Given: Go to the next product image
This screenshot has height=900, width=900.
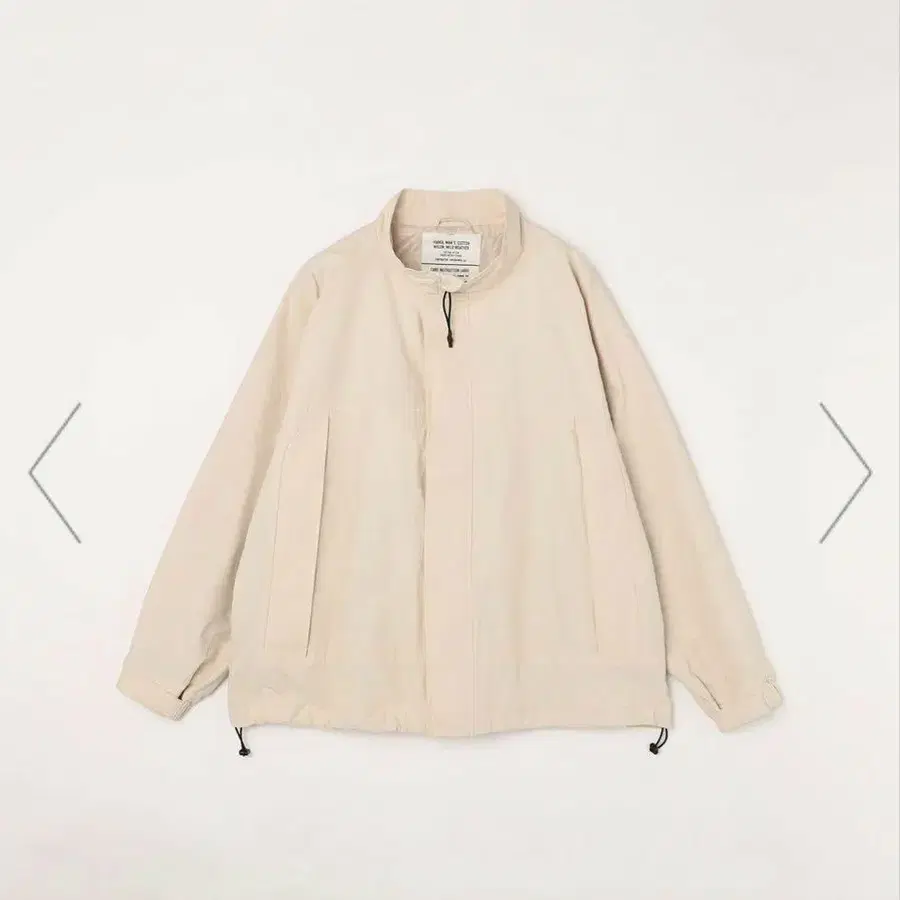Looking at the screenshot, I should tap(844, 472).
